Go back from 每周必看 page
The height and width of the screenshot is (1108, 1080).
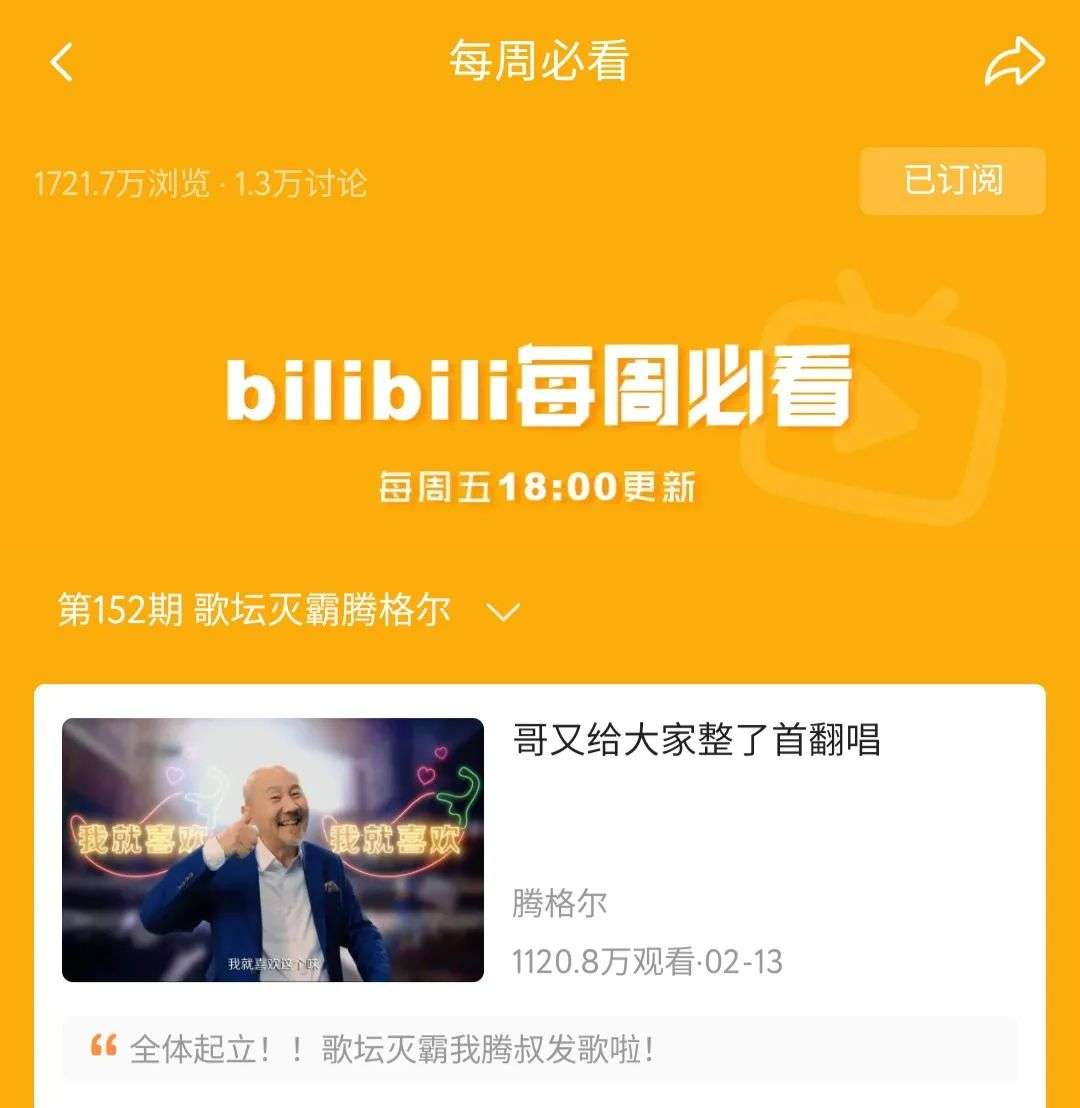click(x=62, y=63)
